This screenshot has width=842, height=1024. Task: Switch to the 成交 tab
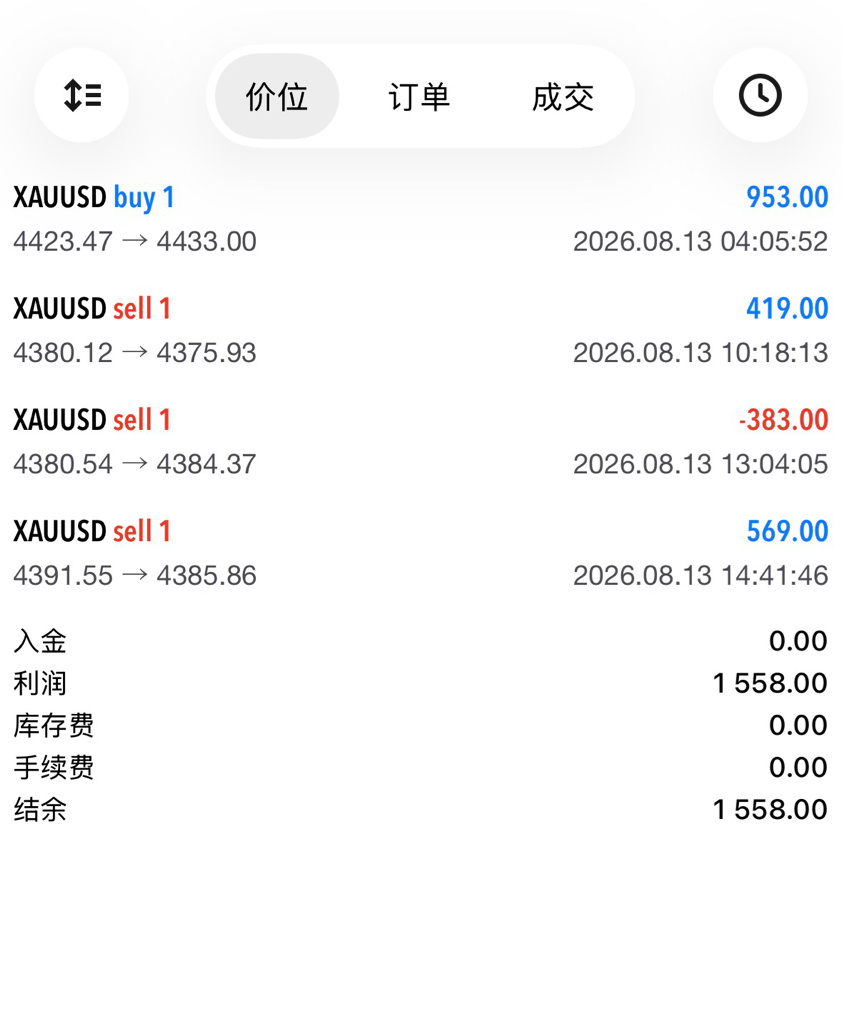pos(562,96)
